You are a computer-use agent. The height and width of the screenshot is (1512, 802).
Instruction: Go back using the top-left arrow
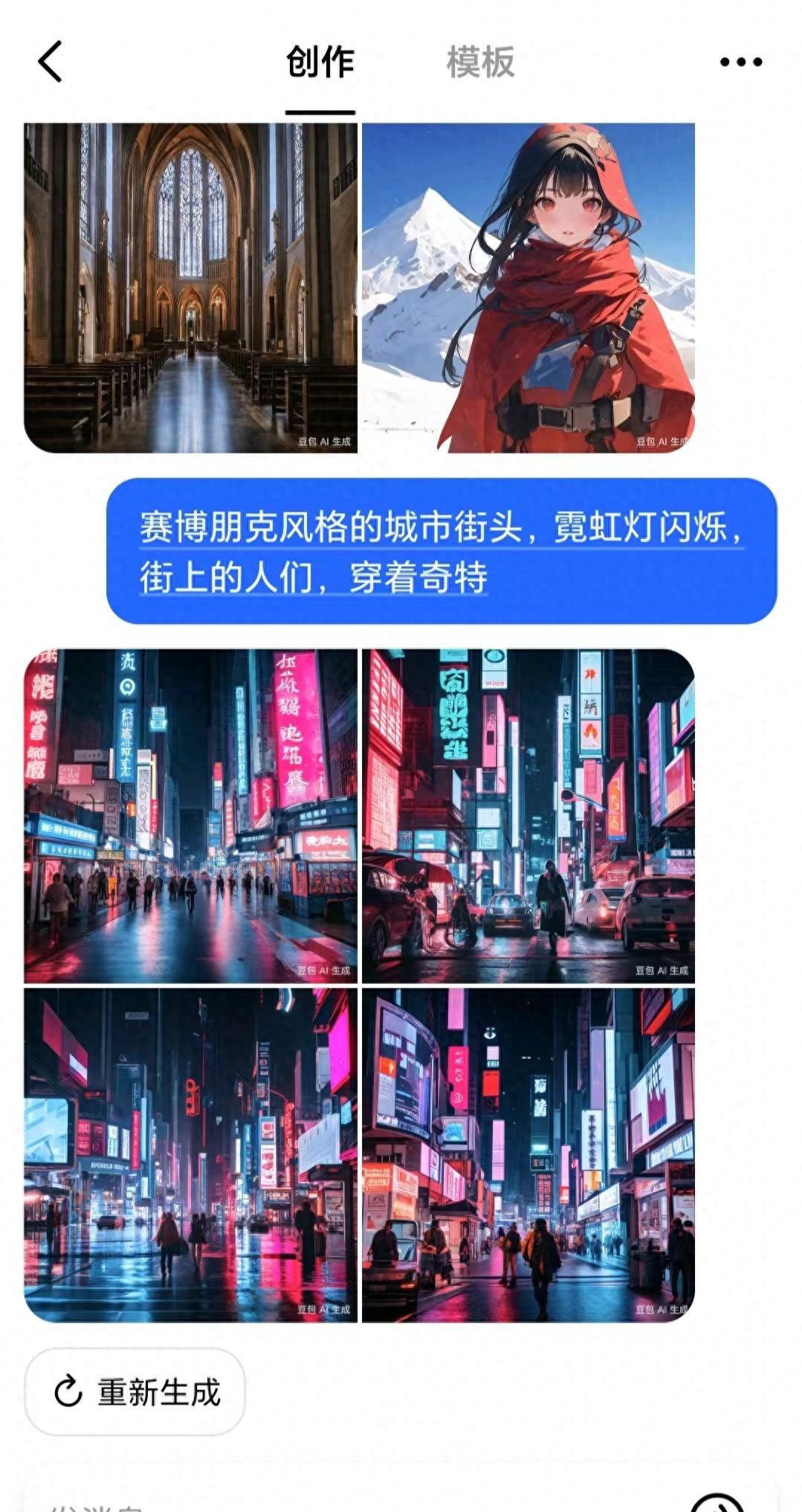click(51, 61)
